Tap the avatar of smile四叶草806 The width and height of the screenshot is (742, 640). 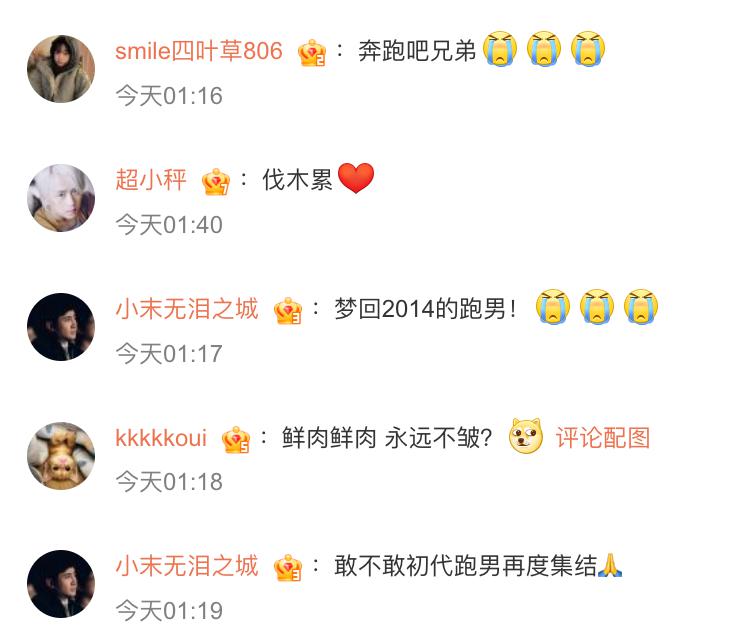point(61,69)
